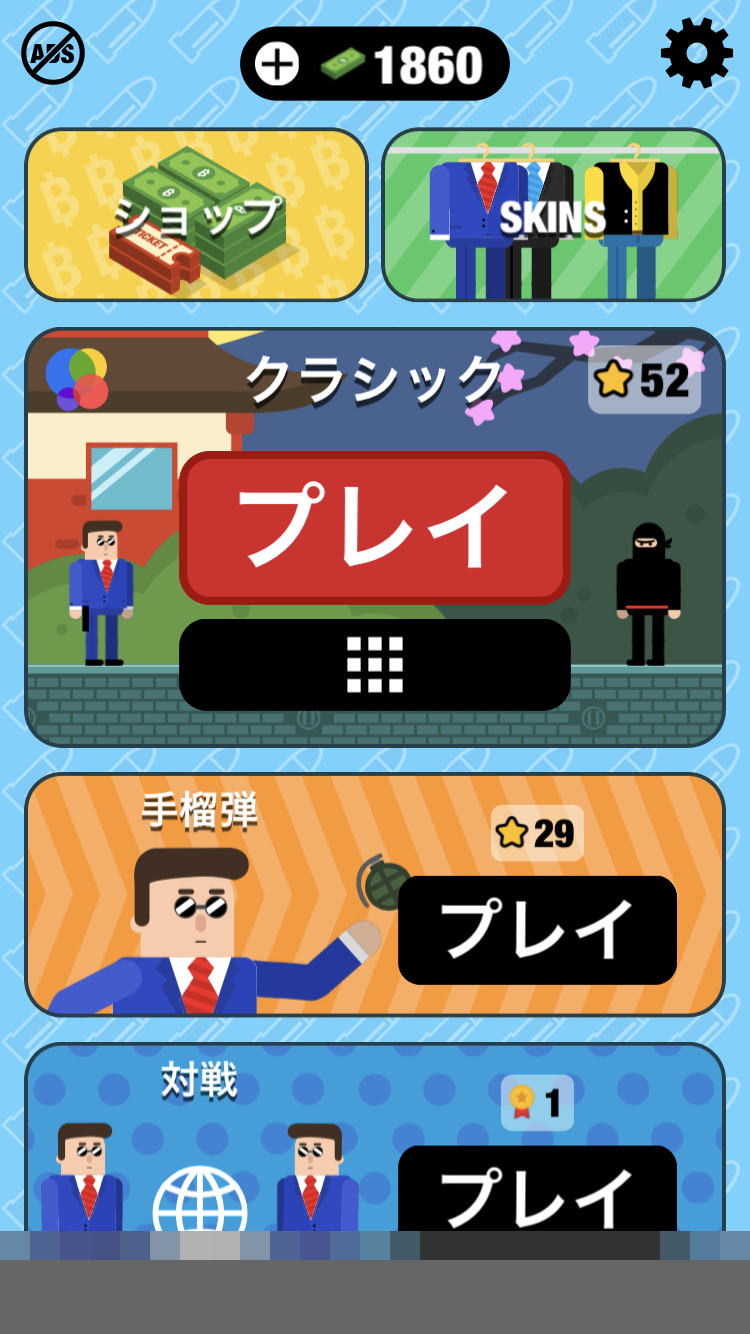
Task: Open the level select grid button
Action: click(375, 665)
